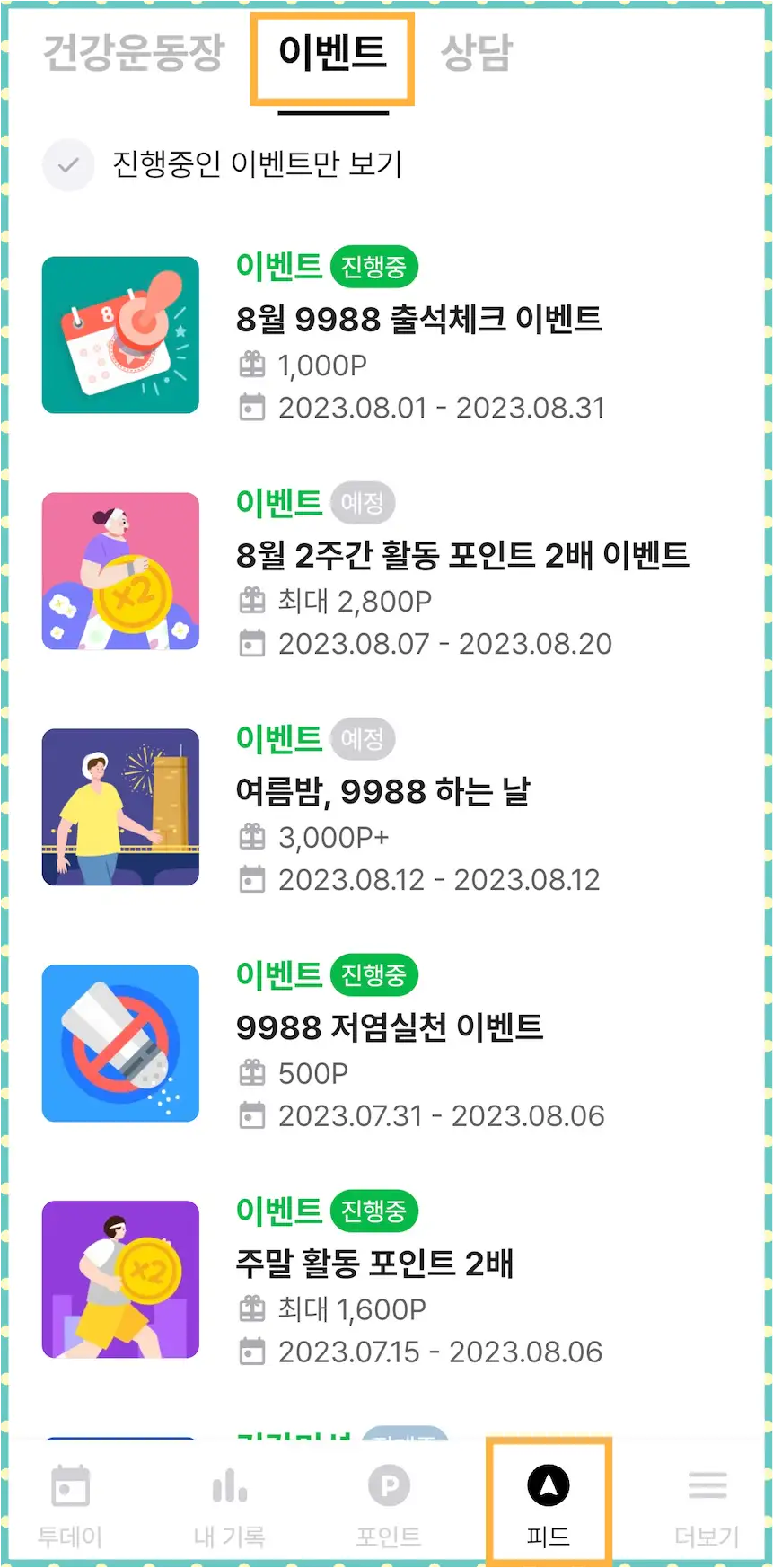Click the gift icon next to 1,000P
Viewport: 773px width, 1568px height.
pos(252,365)
